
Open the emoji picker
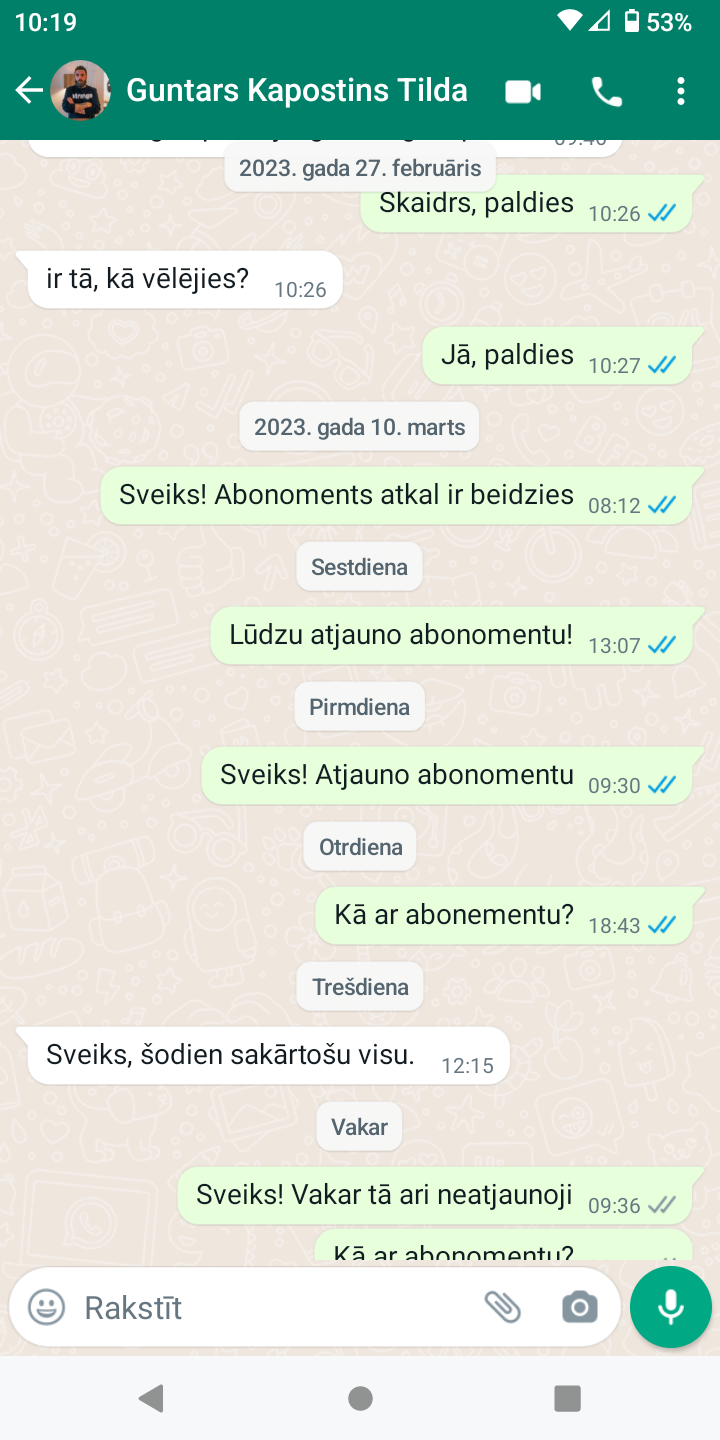[x=46, y=1307]
